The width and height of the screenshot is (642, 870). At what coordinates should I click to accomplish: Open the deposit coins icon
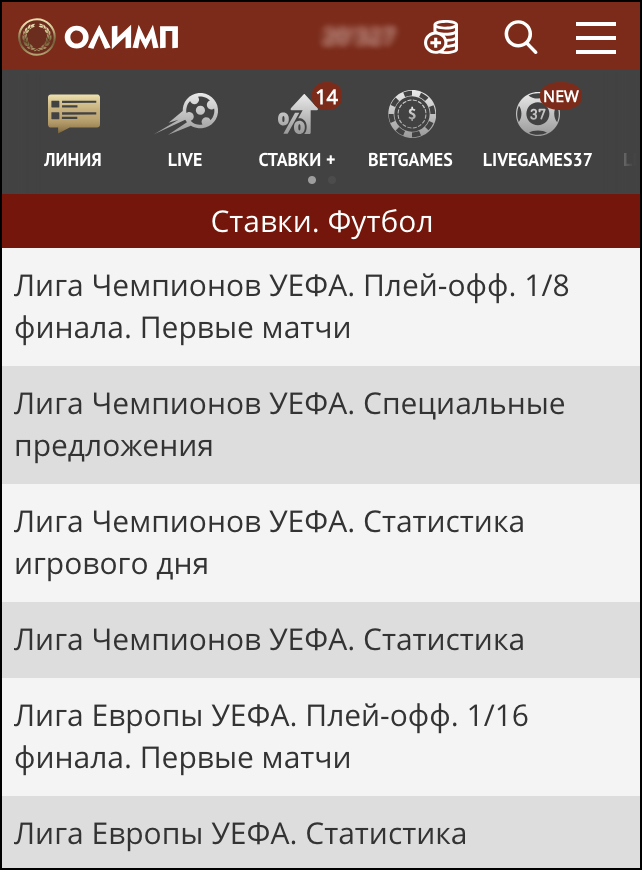[441, 38]
